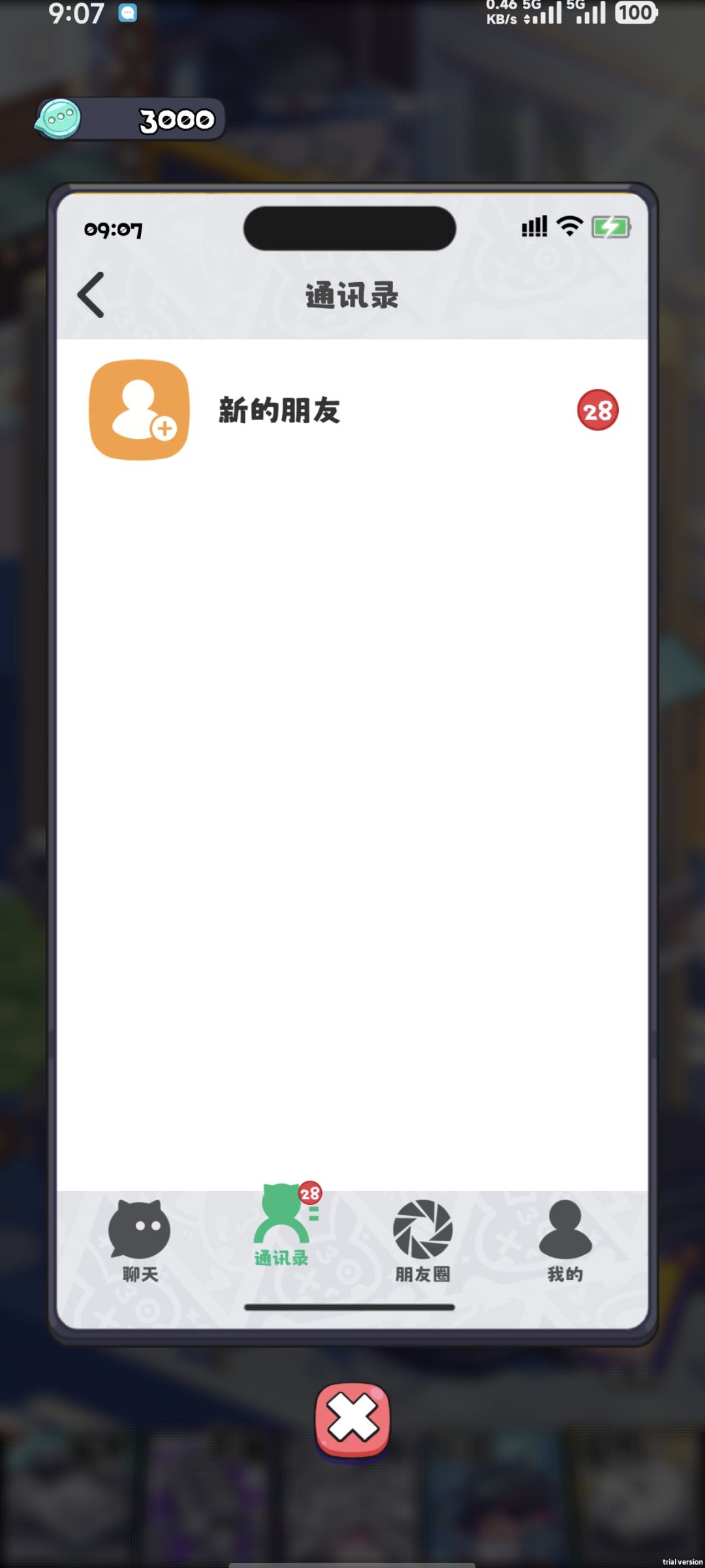Open the 新的朋友 row
Viewport: 705px width, 1568px height.
(x=352, y=410)
